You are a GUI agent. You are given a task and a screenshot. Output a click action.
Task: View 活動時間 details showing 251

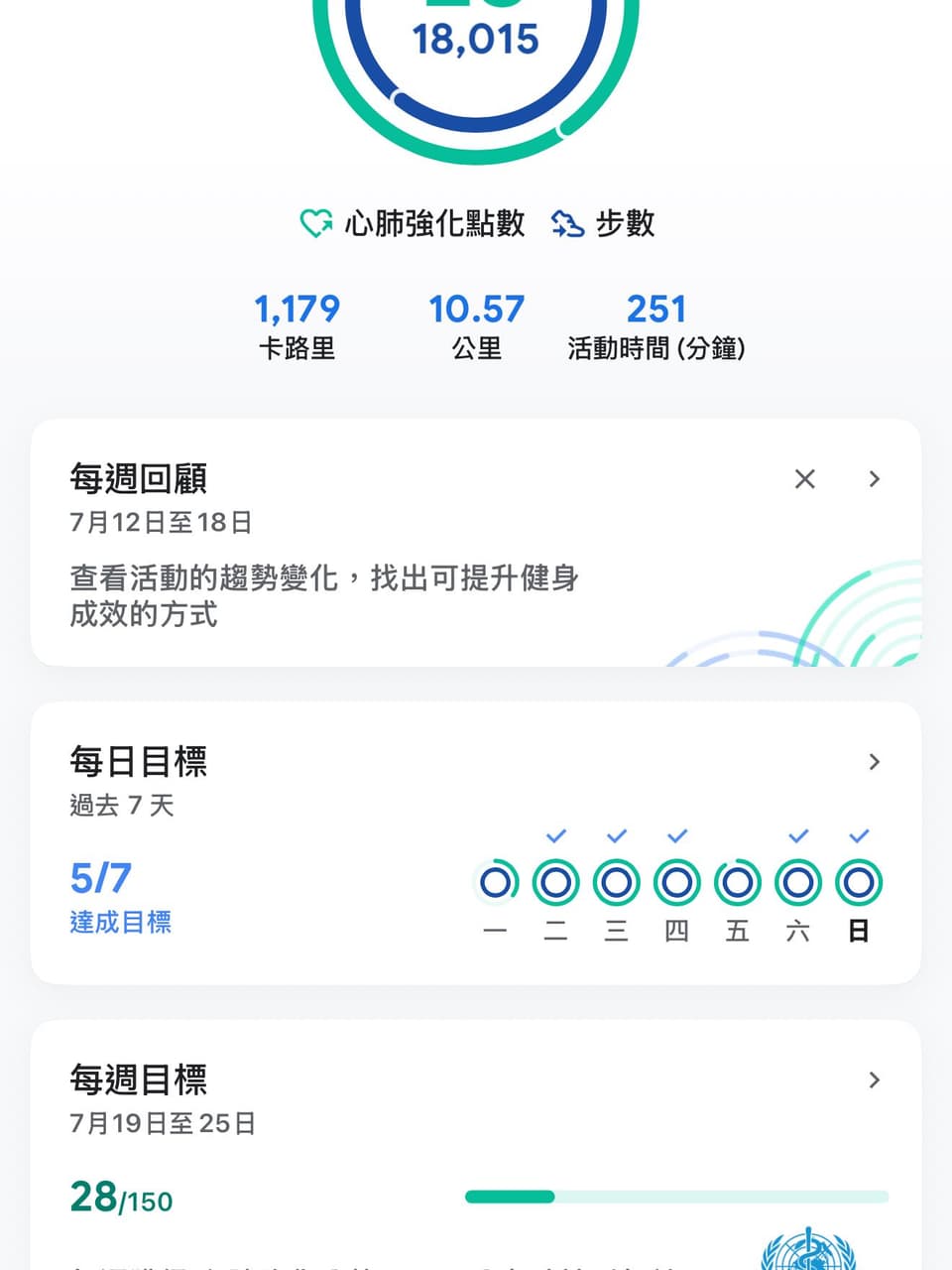pyautogui.click(x=656, y=325)
